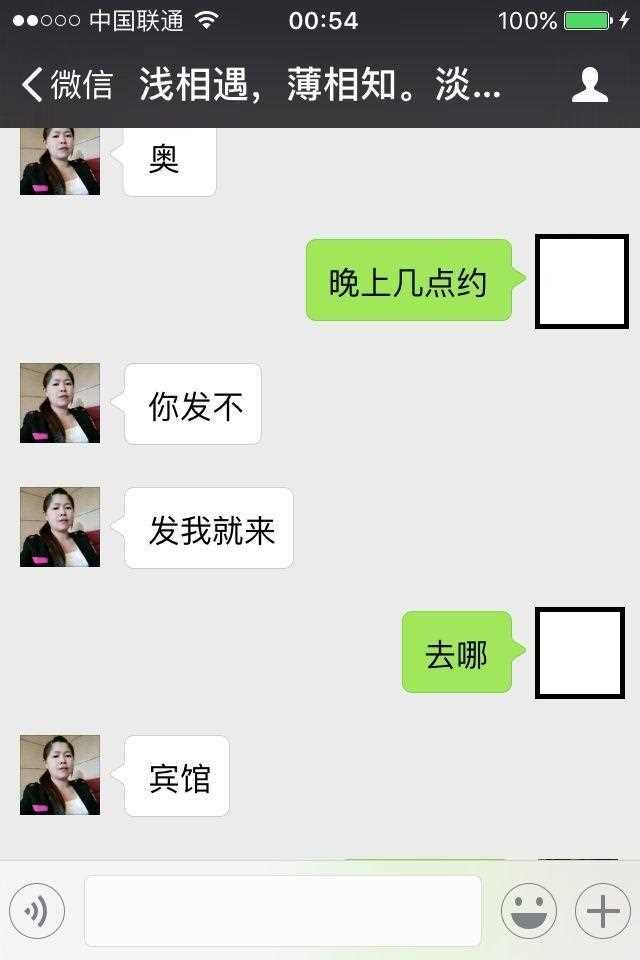Screen dimensions: 640x960
Task: Open the contact's avatar next to 发我就来
Action: point(60,527)
